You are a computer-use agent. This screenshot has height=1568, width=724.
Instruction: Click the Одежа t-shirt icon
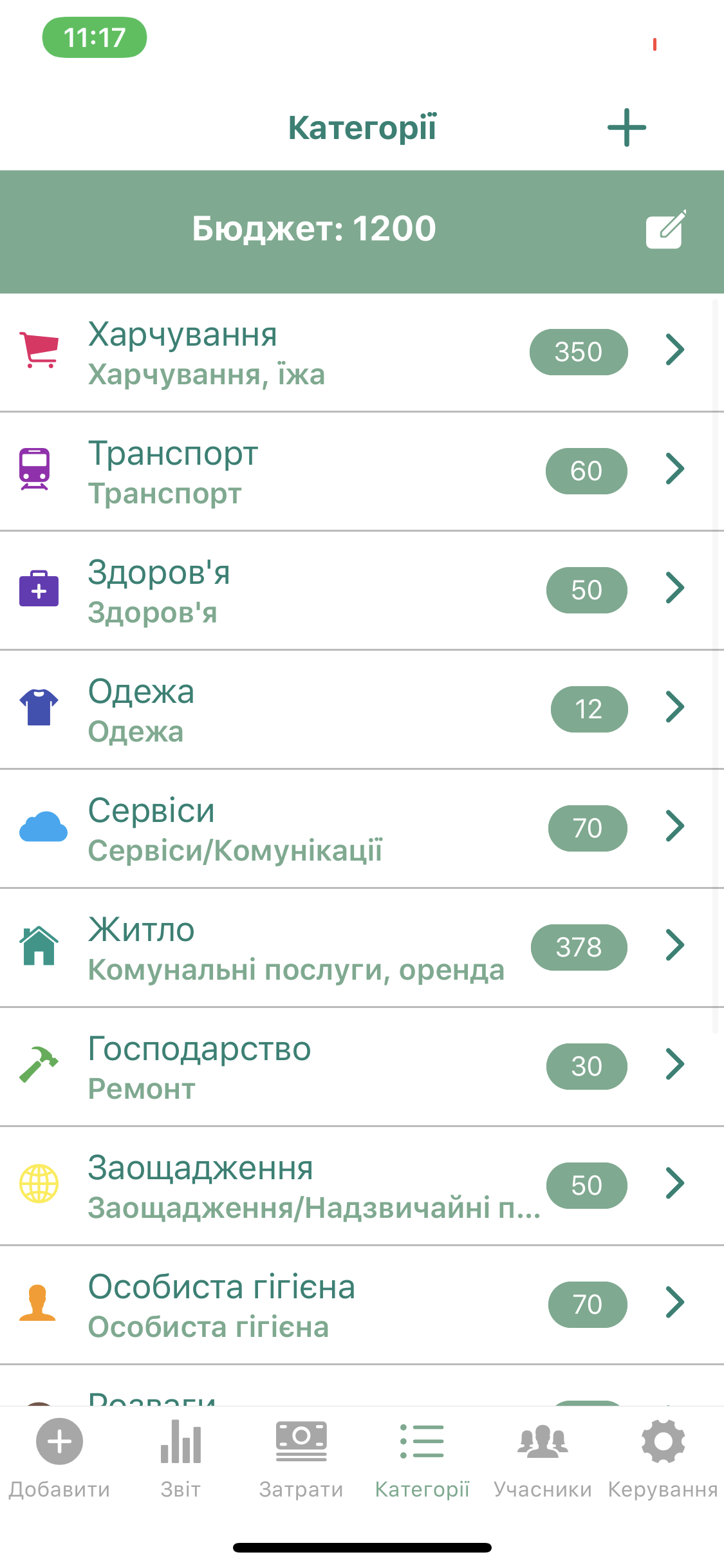coord(39,707)
